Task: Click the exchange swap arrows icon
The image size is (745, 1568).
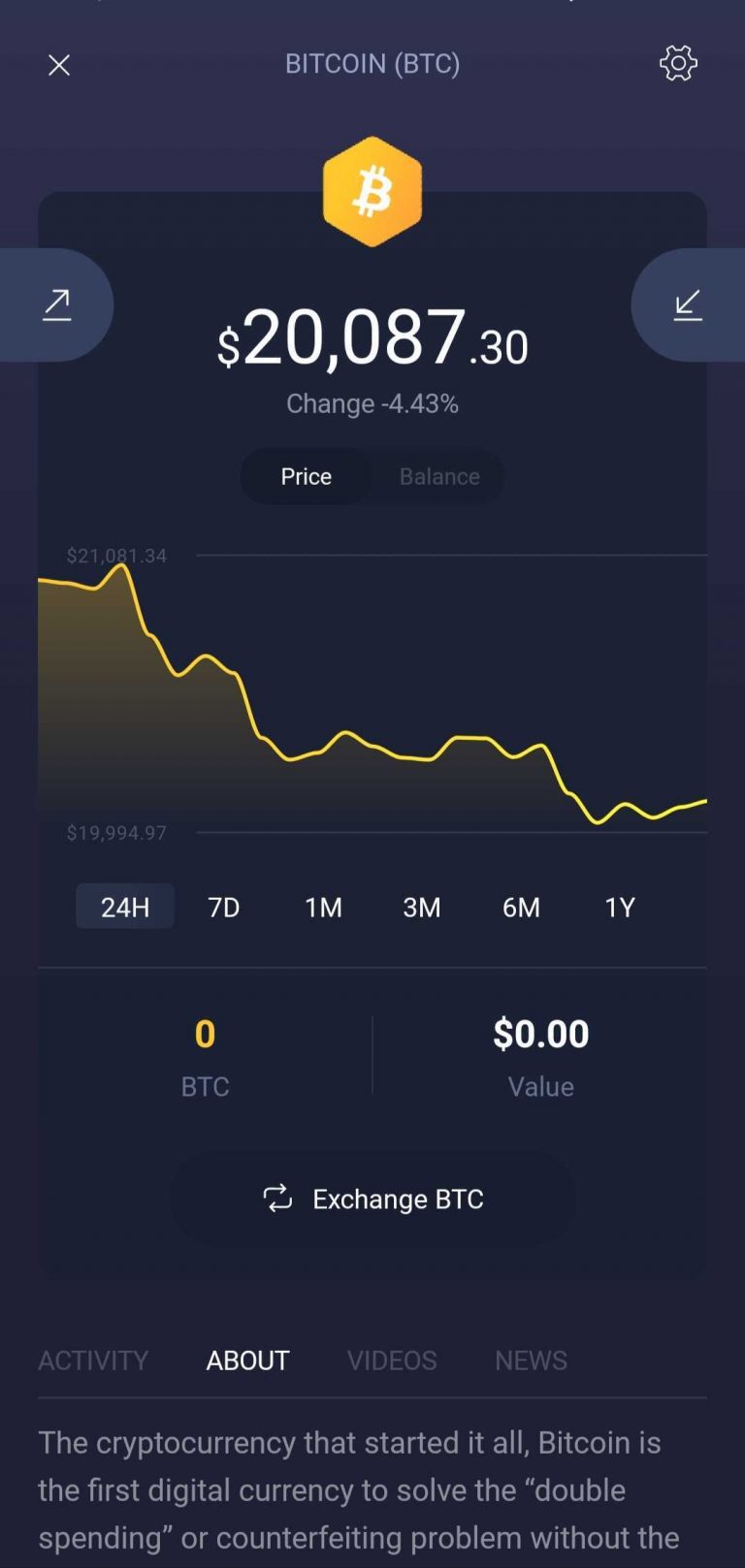Action: (278, 1199)
